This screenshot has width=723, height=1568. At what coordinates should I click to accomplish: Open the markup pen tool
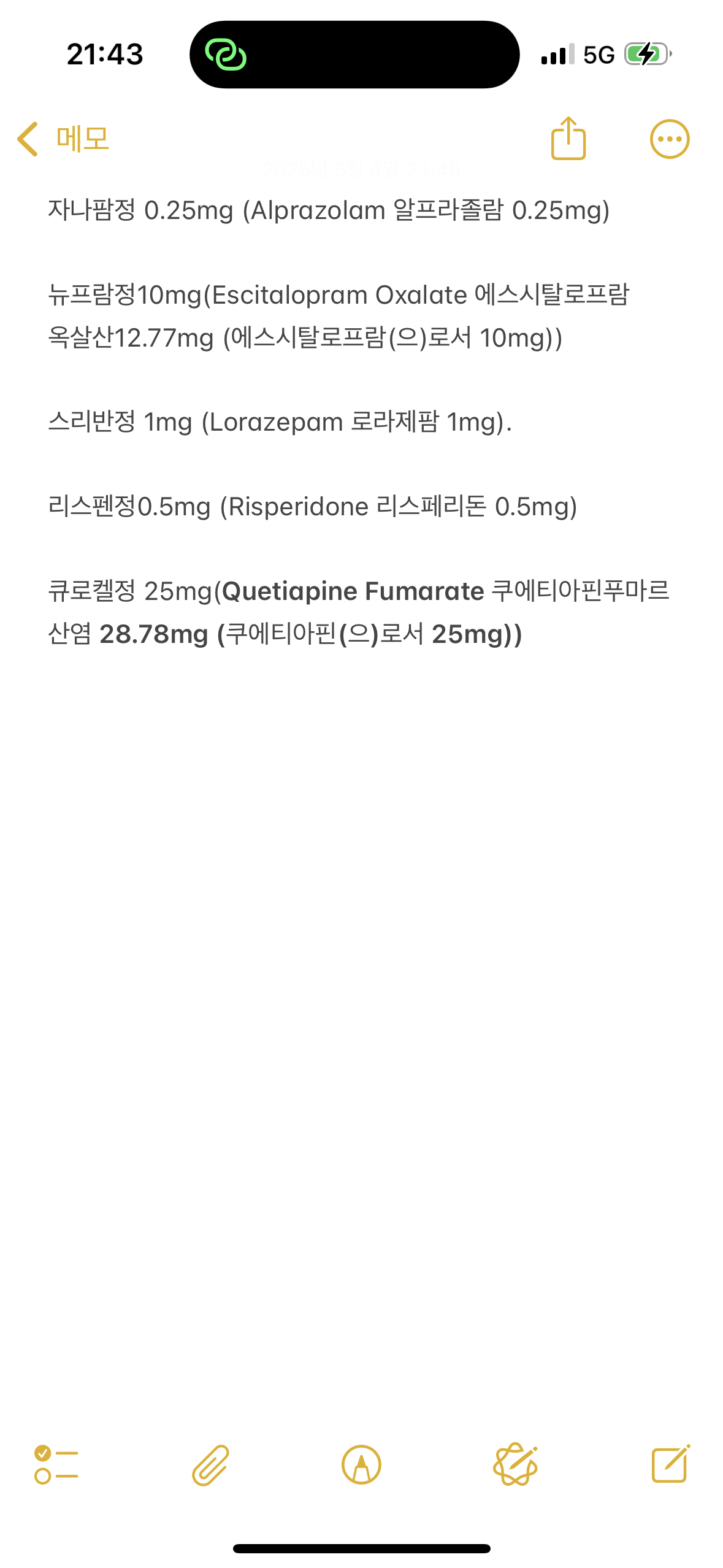pyautogui.click(x=361, y=1465)
